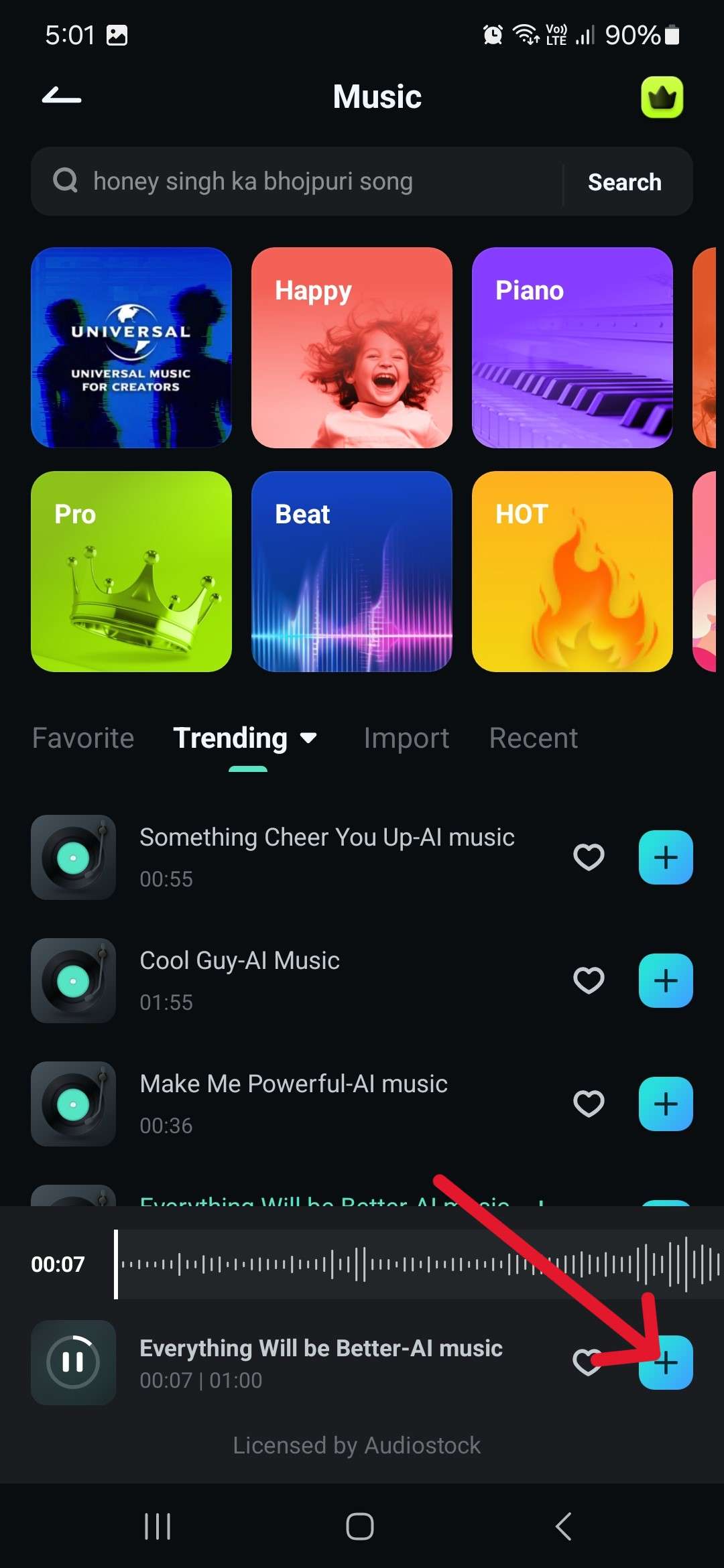Image resolution: width=724 pixels, height=1568 pixels.
Task: Open the Pro music category
Action: (x=131, y=572)
